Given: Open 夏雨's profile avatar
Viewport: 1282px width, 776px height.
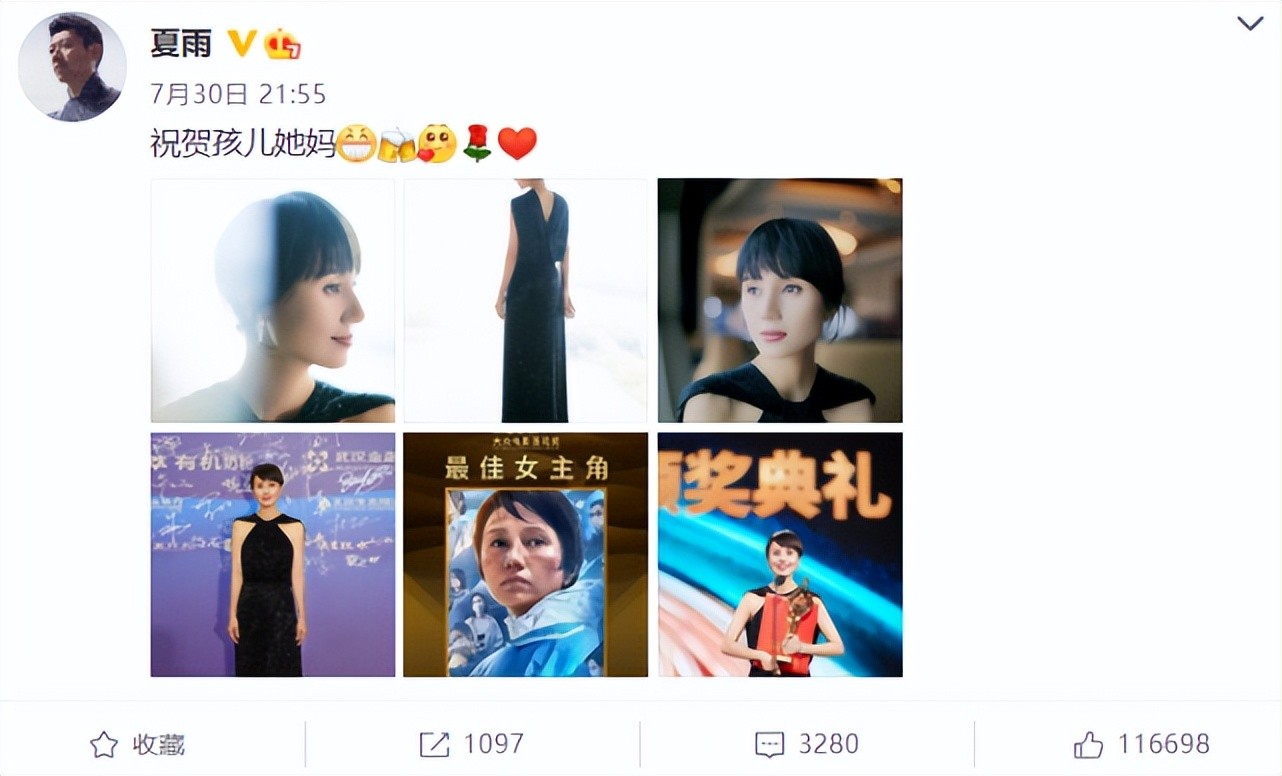Looking at the screenshot, I should 73,67.
